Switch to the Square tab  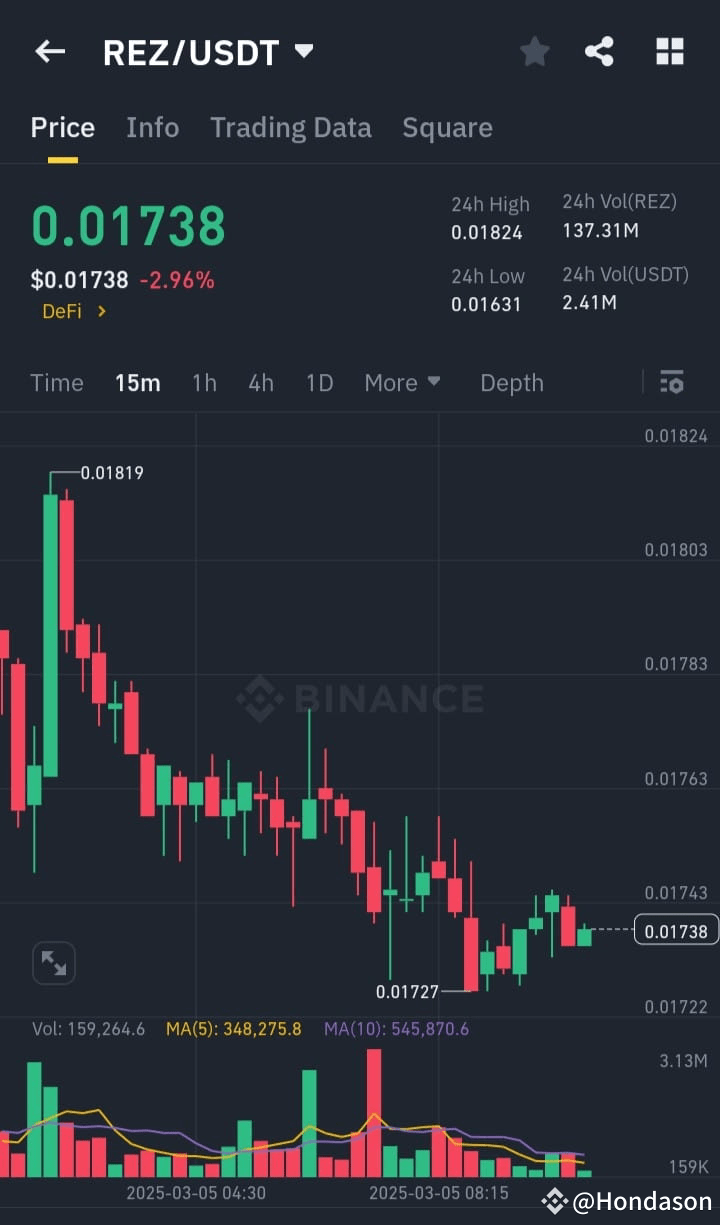[x=447, y=127]
